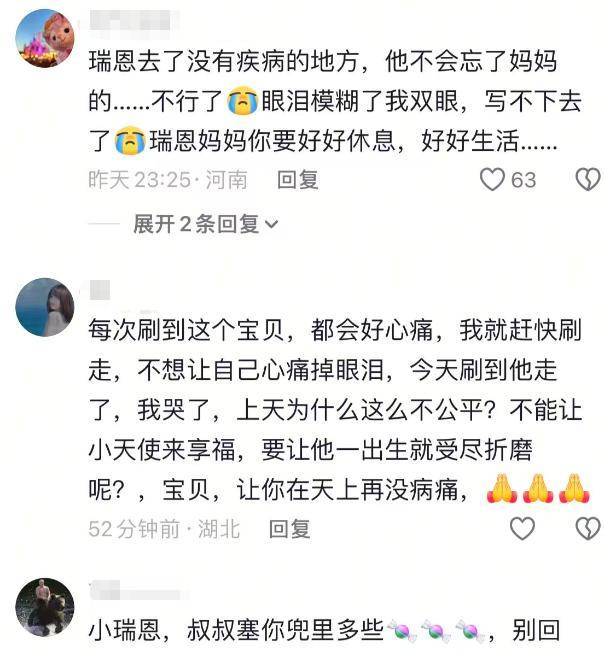604x655 pixels.
Task: Like the Henan comment with 63 likes
Action: [492, 180]
